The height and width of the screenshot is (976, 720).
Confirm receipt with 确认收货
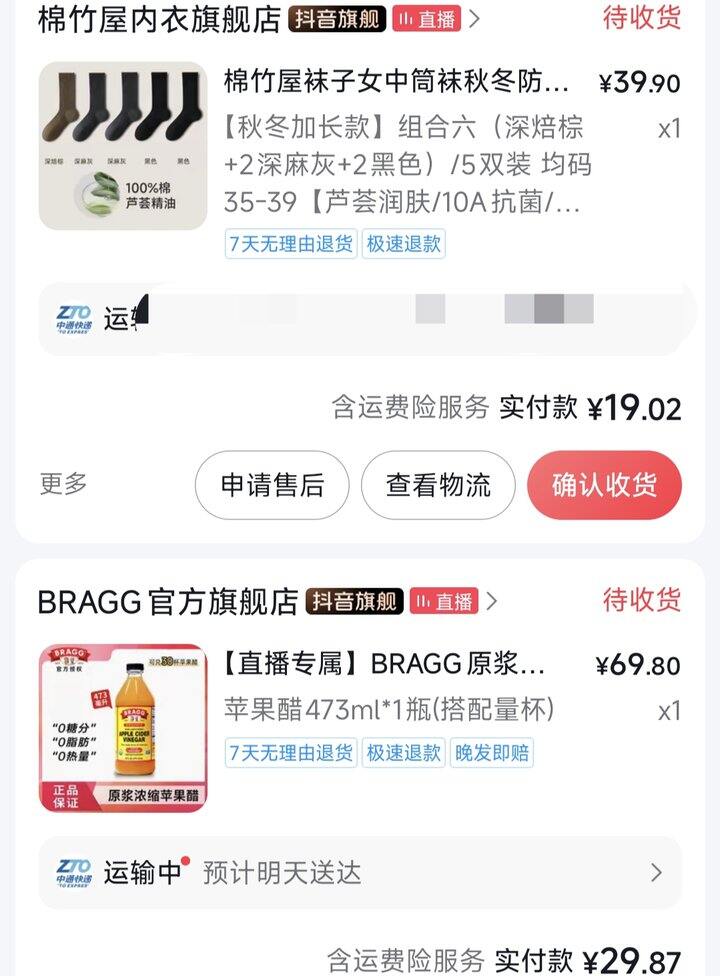[604, 486]
